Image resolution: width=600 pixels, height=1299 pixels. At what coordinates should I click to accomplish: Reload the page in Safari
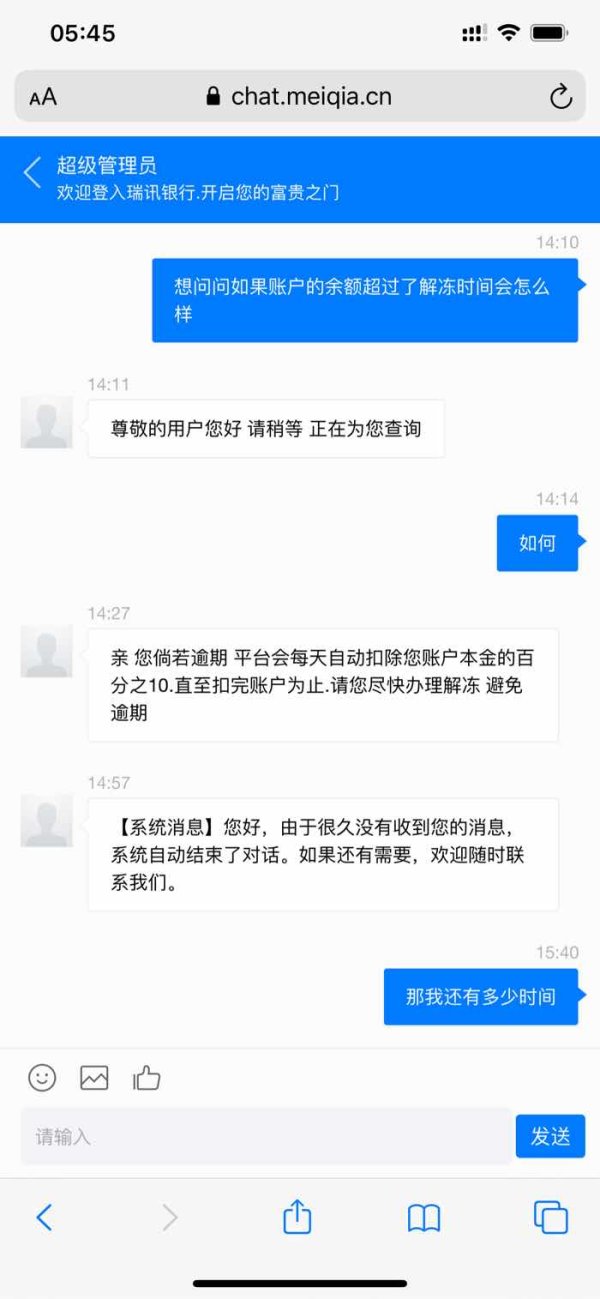tap(561, 96)
